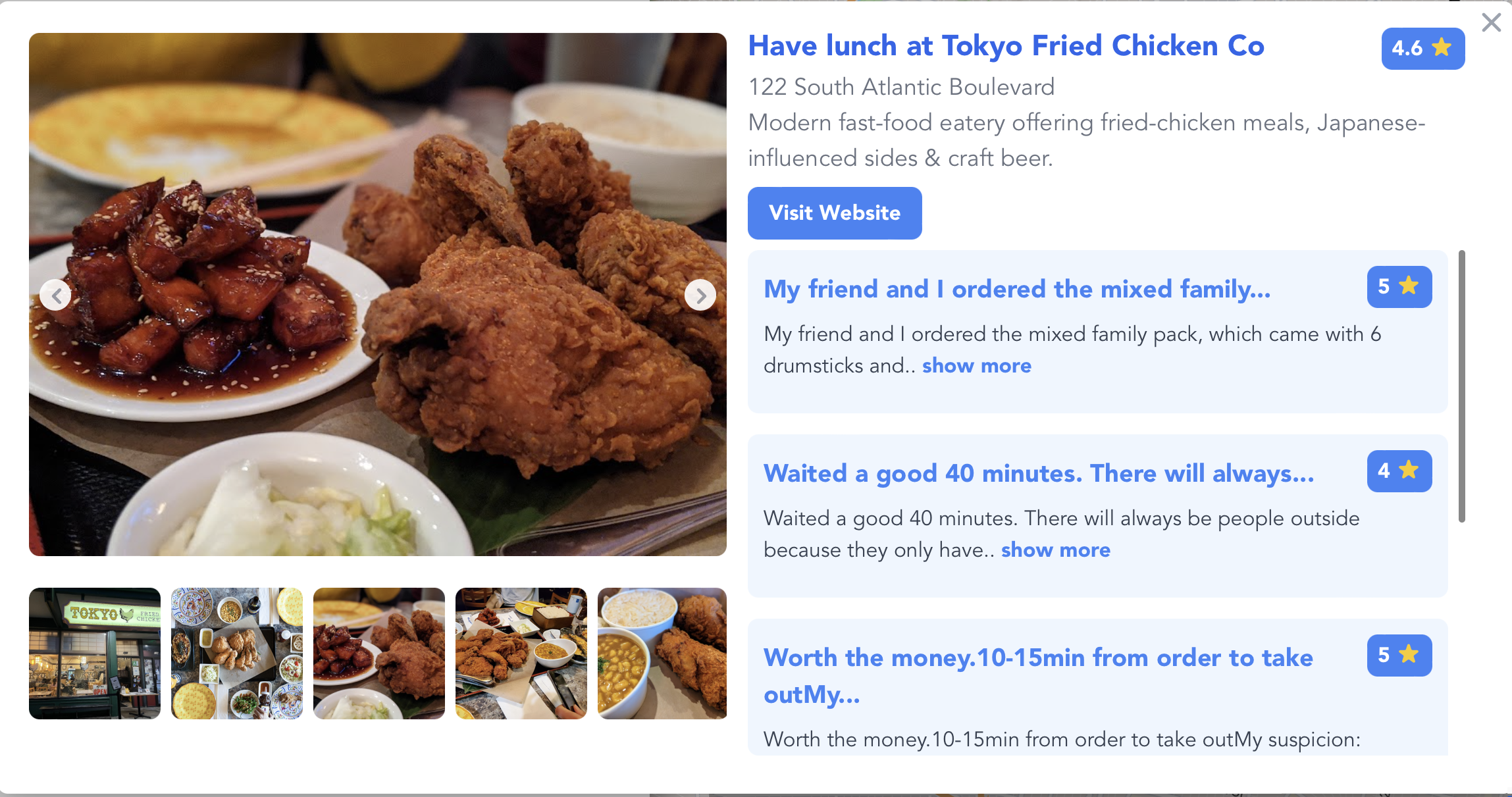
Task: View the curry bowl and rice thumbnail
Action: click(x=662, y=653)
